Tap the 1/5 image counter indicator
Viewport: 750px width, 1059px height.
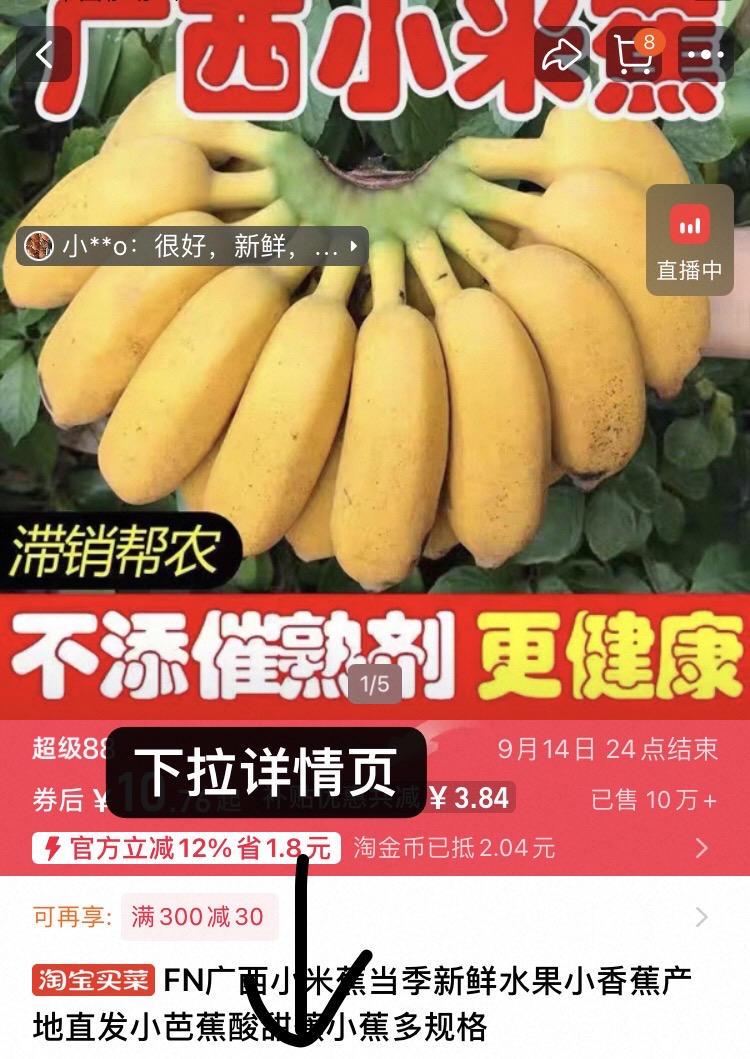click(x=375, y=685)
